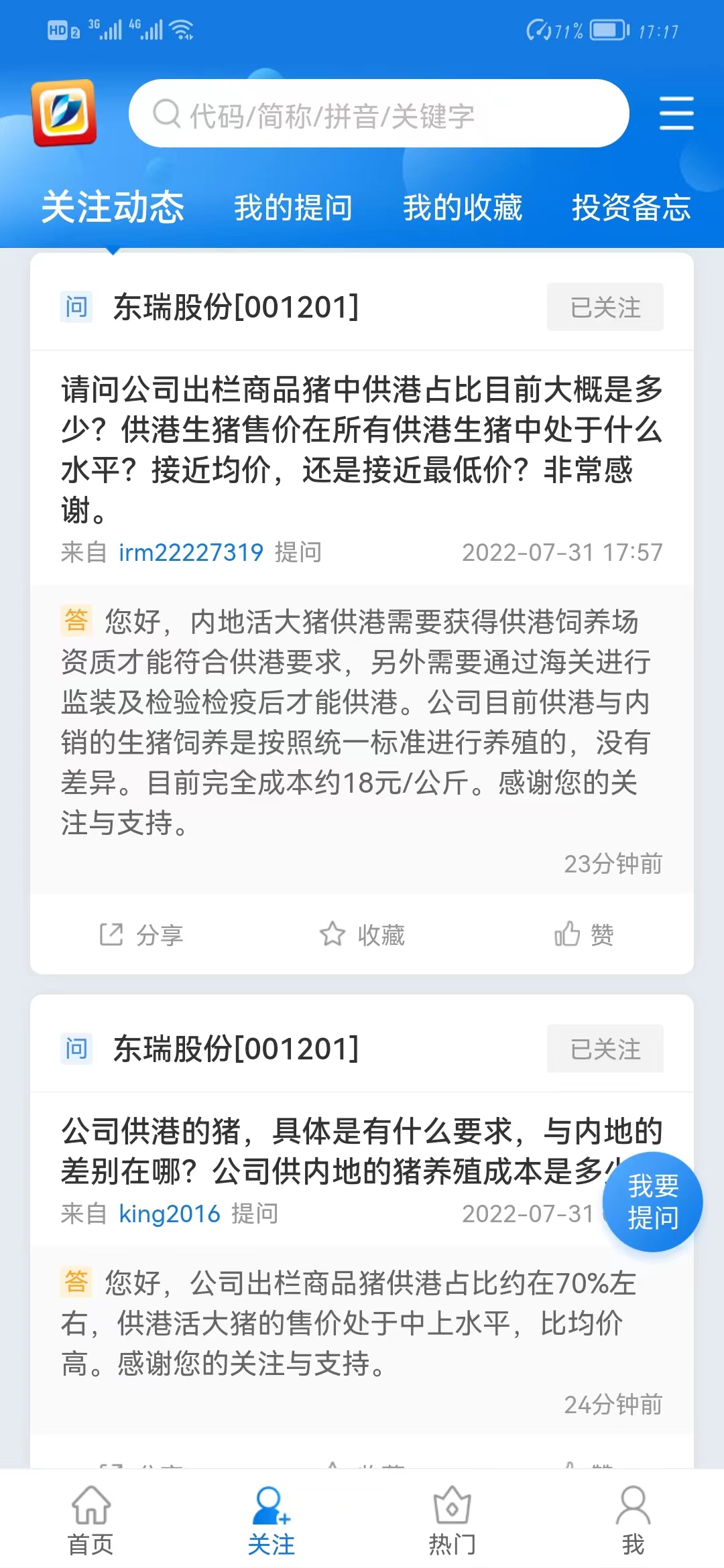This screenshot has width=724, height=1568.
Task: Open the 投资备忘 tab
Action: (x=631, y=207)
